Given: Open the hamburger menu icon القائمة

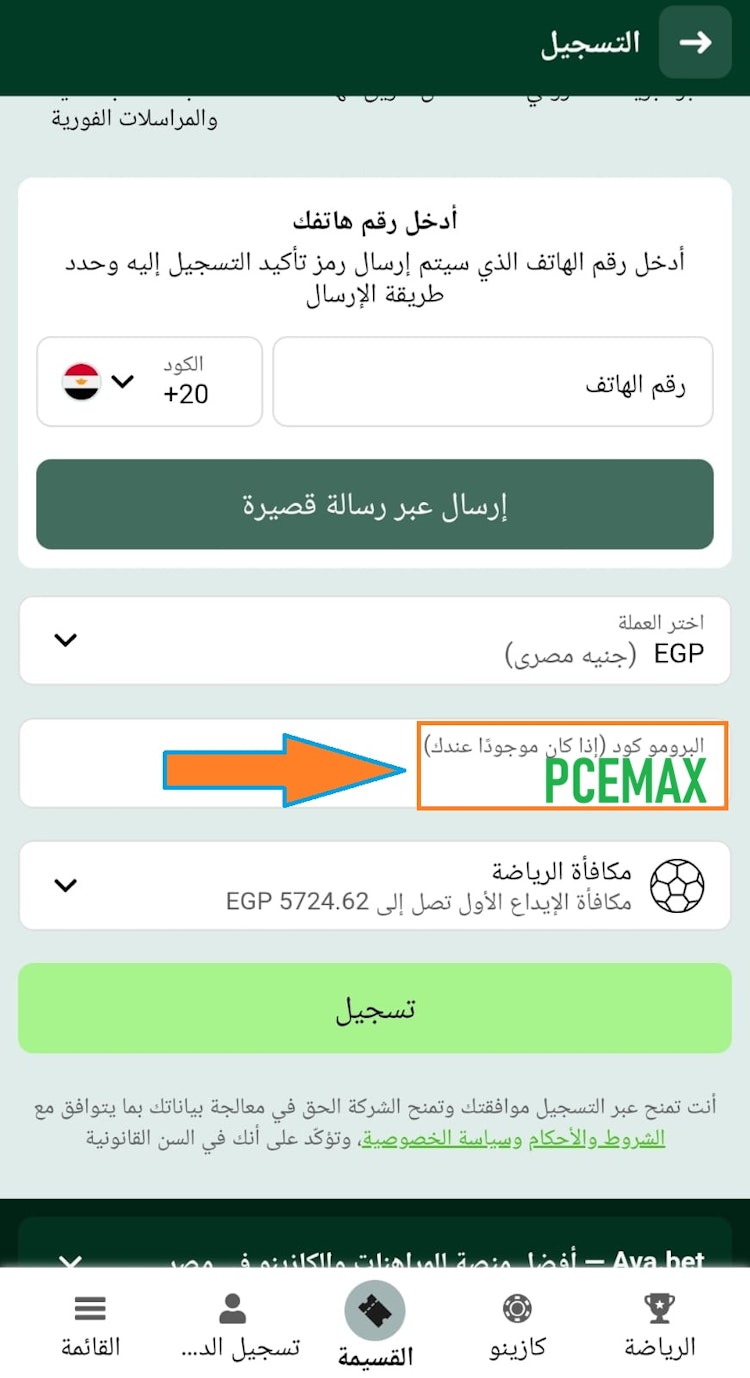Looking at the screenshot, I should coord(89,1308).
